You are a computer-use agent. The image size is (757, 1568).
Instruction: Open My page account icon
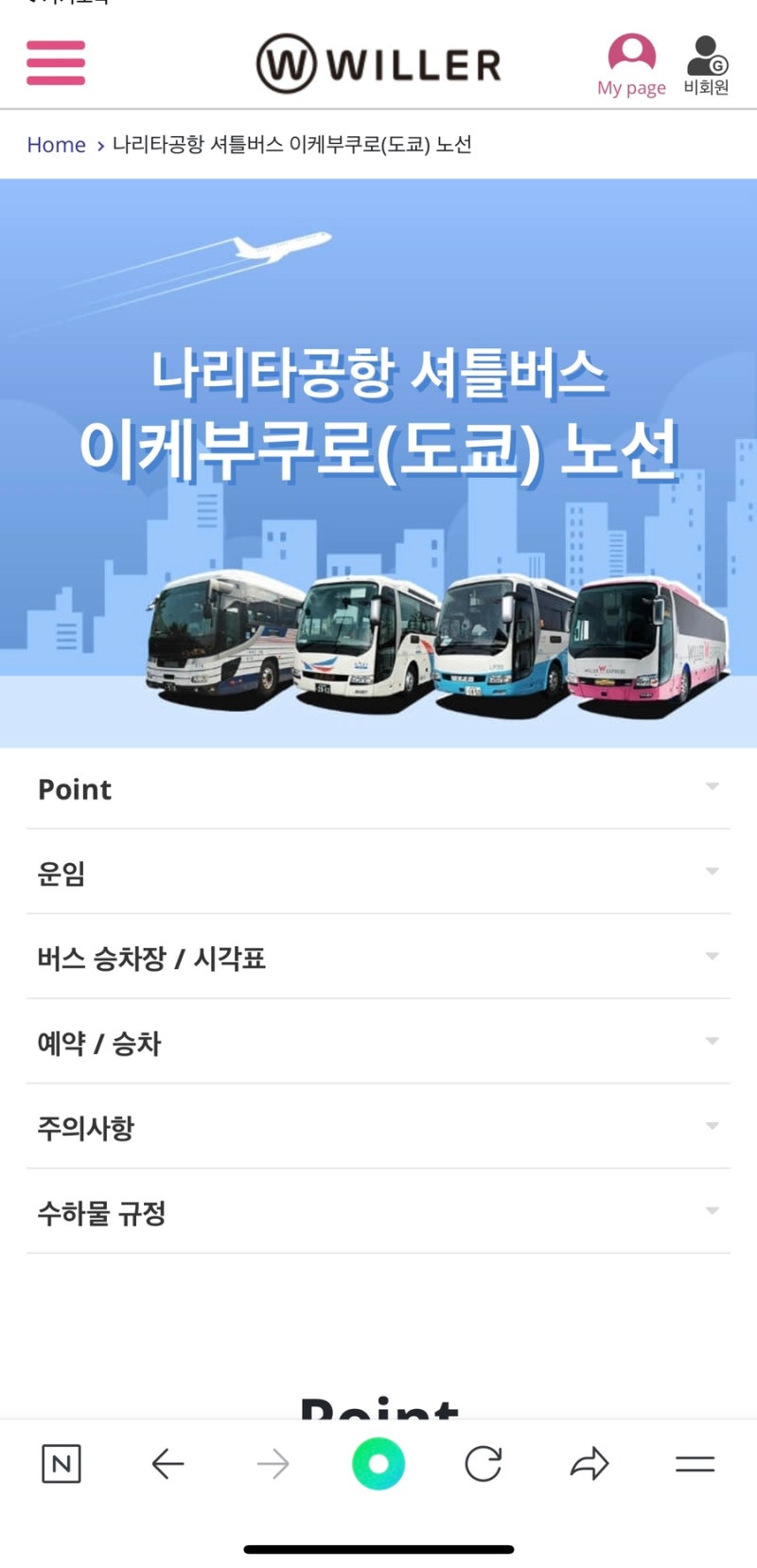tap(630, 55)
